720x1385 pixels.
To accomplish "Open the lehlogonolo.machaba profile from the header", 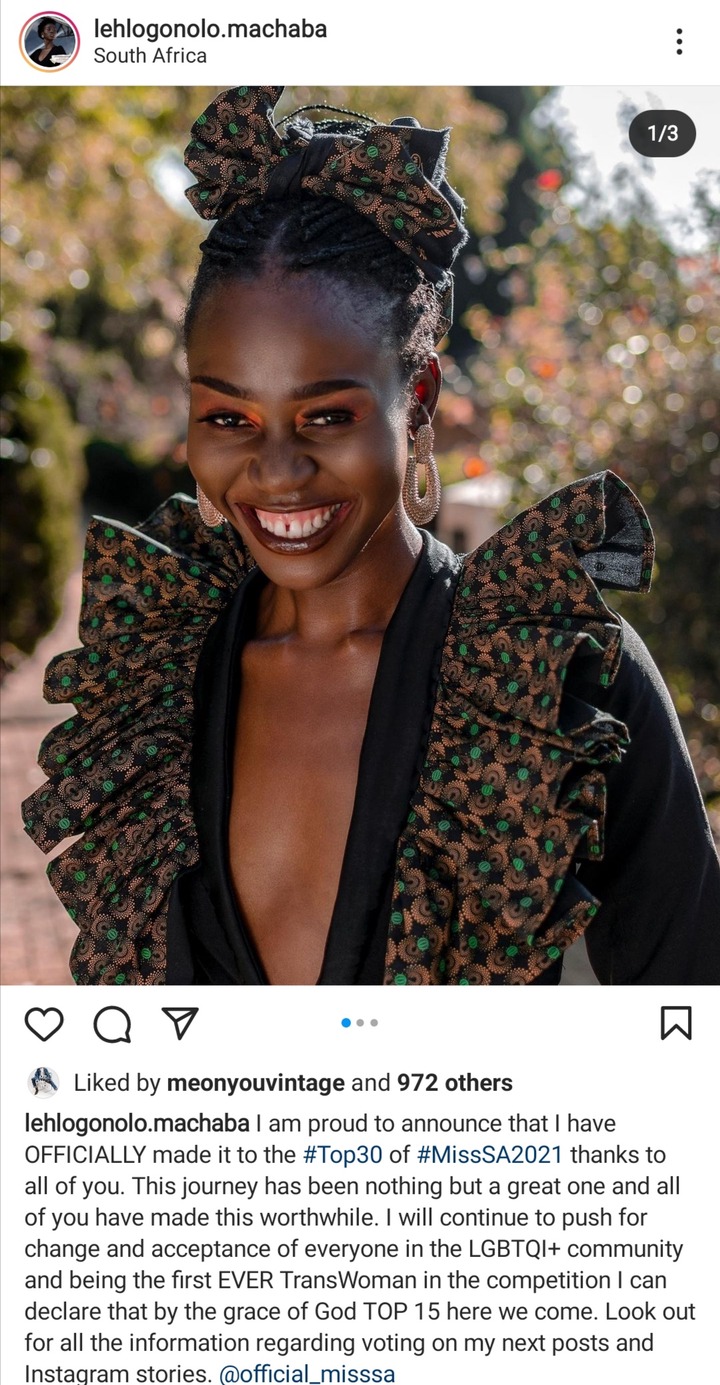I will tap(210, 29).
